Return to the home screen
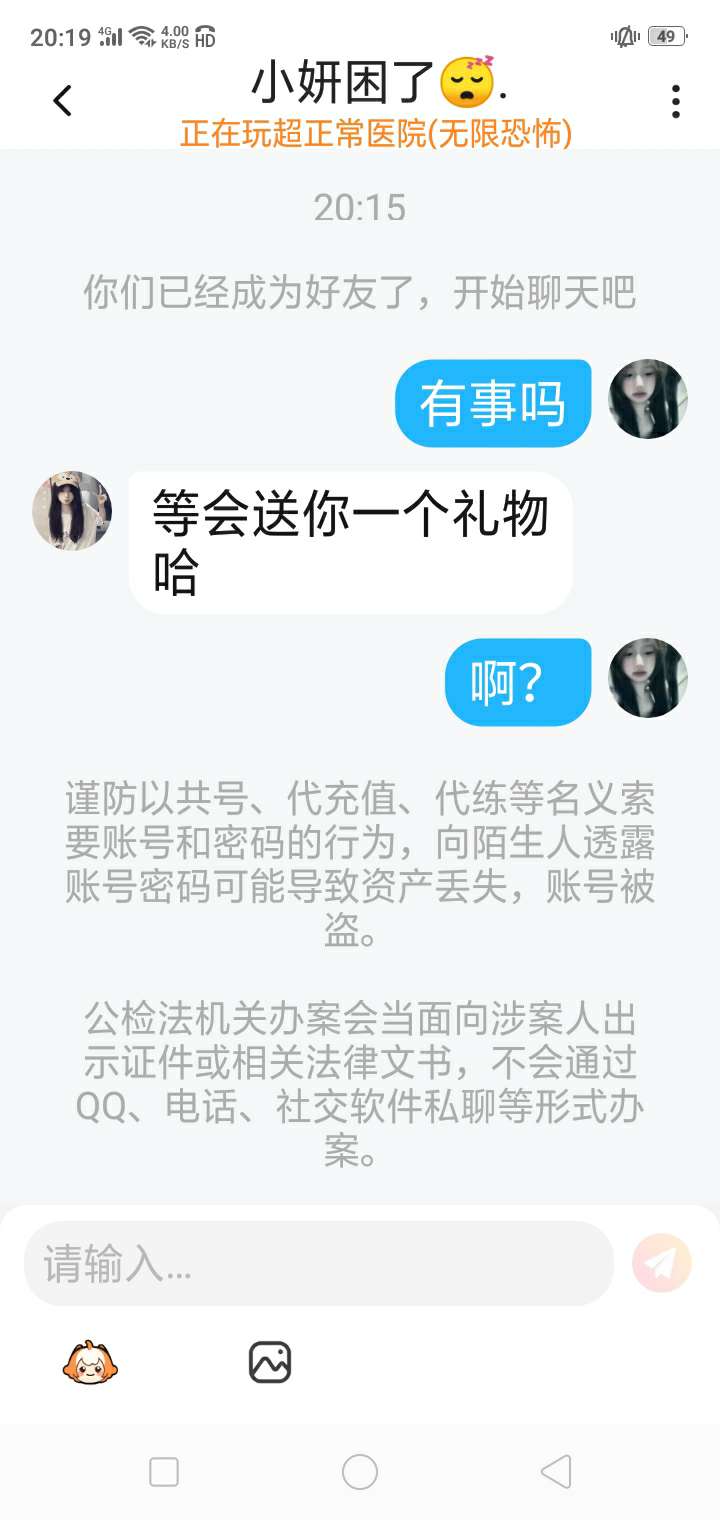This screenshot has height=1520, width=720. (360, 1472)
